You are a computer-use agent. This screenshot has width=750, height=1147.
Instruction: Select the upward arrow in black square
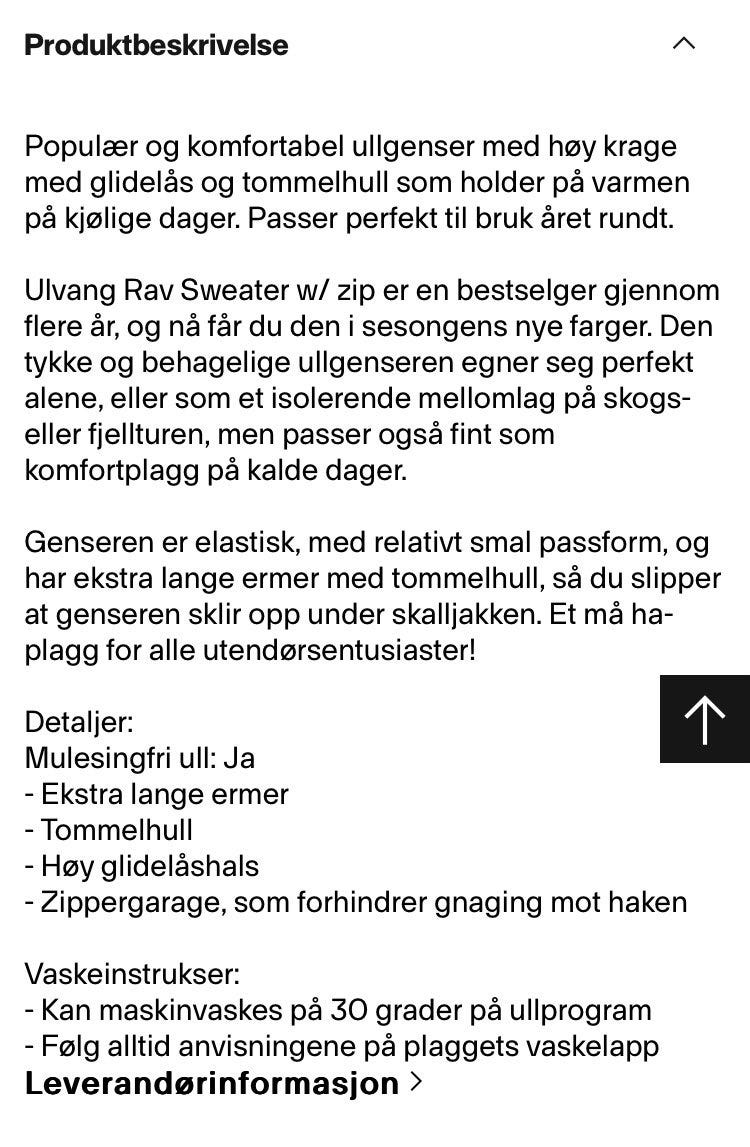[703, 718]
